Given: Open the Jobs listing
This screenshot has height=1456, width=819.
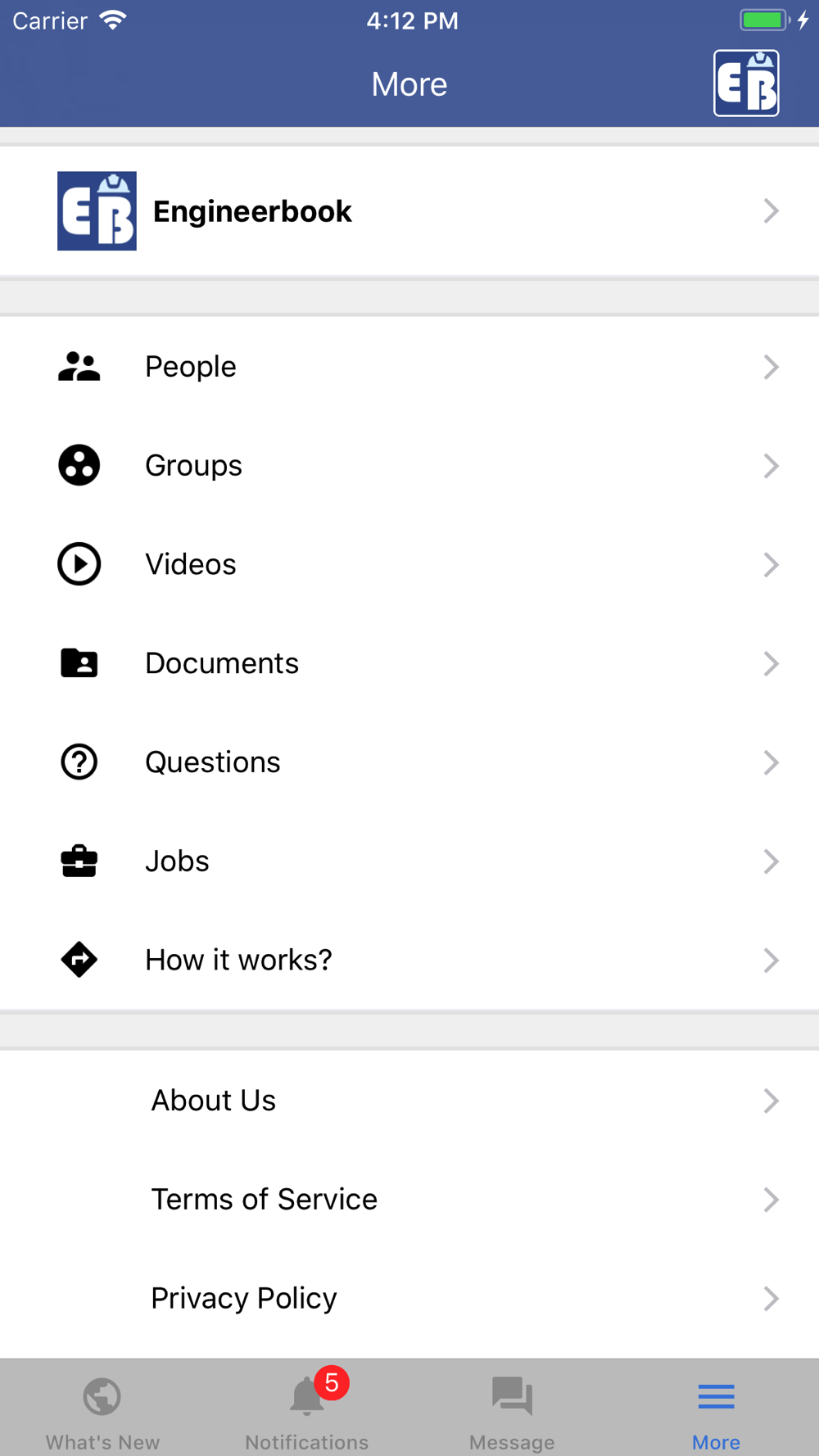Looking at the screenshot, I should pyautogui.click(x=409, y=861).
